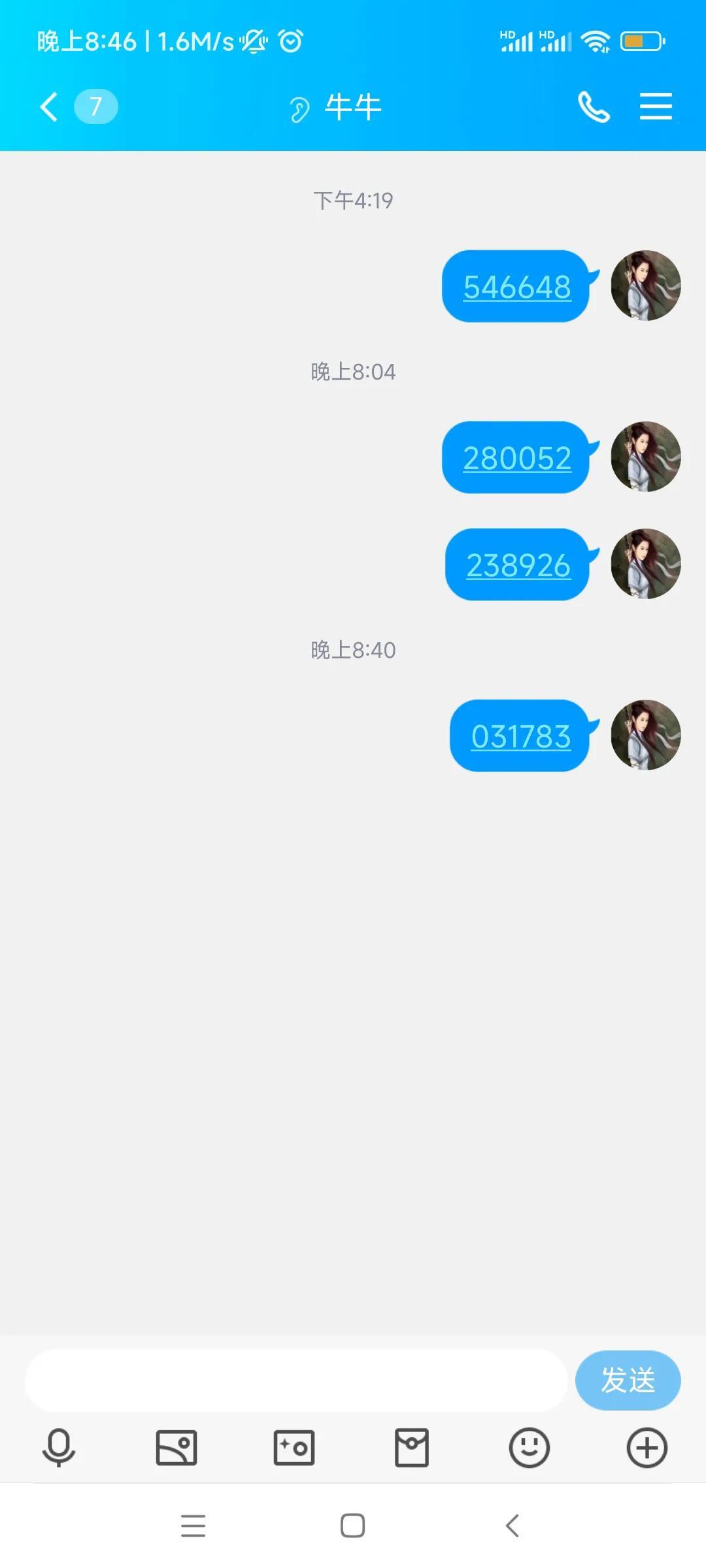Screen dimensions: 706x1568
Task: Tap the 发送 send button
Action: tap(628, 1380)
